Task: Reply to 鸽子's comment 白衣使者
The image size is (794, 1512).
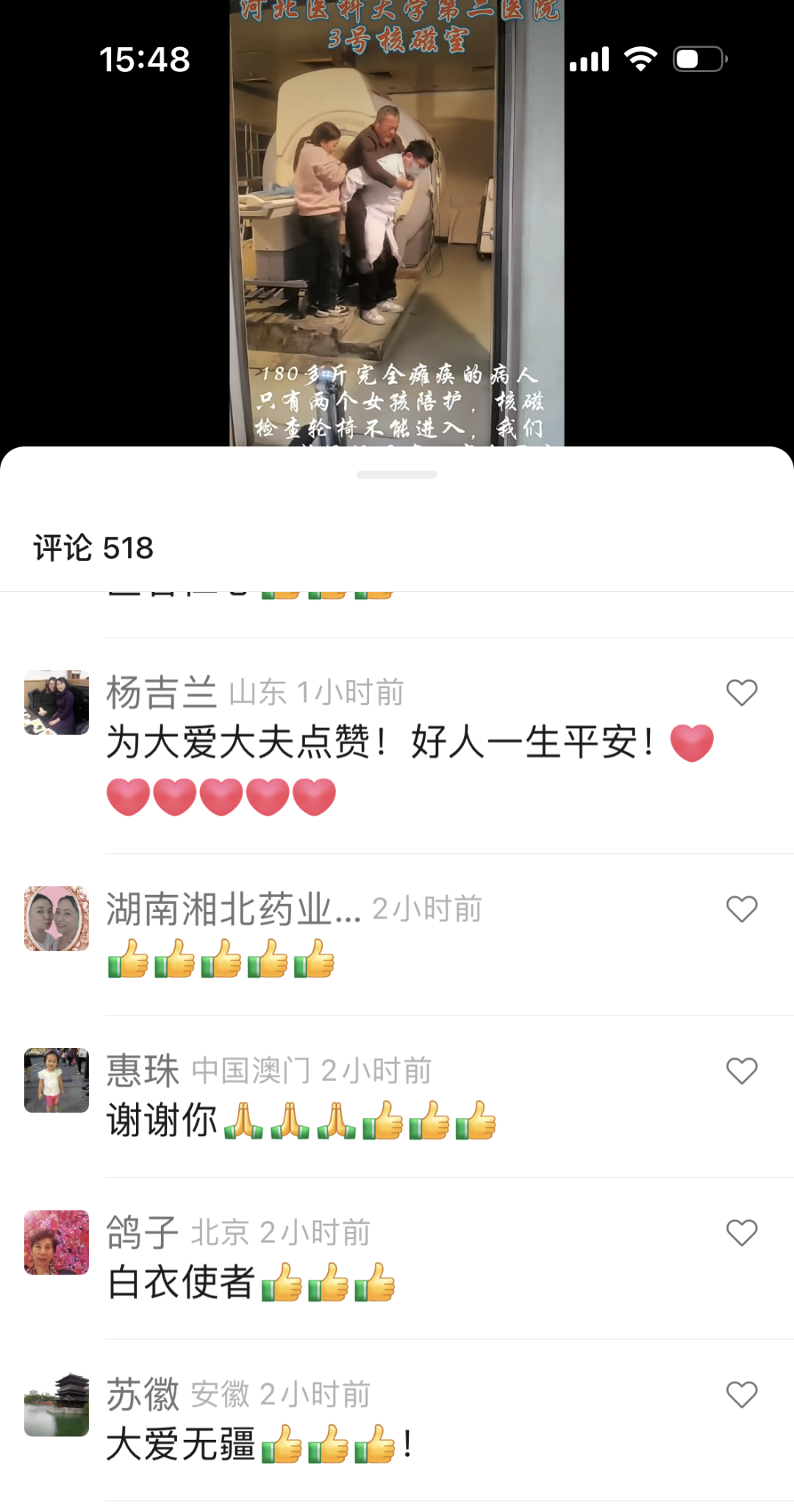Action: coord(181,1283)
